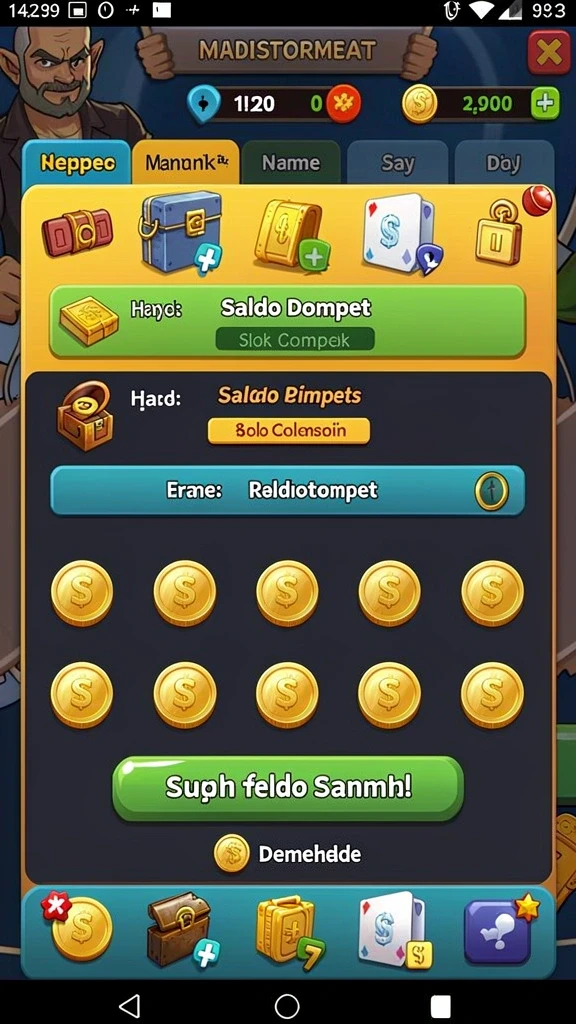The width and height of the screenshot is (576, 1024).
Task: Select the Day tab
Action: (503, 163)
